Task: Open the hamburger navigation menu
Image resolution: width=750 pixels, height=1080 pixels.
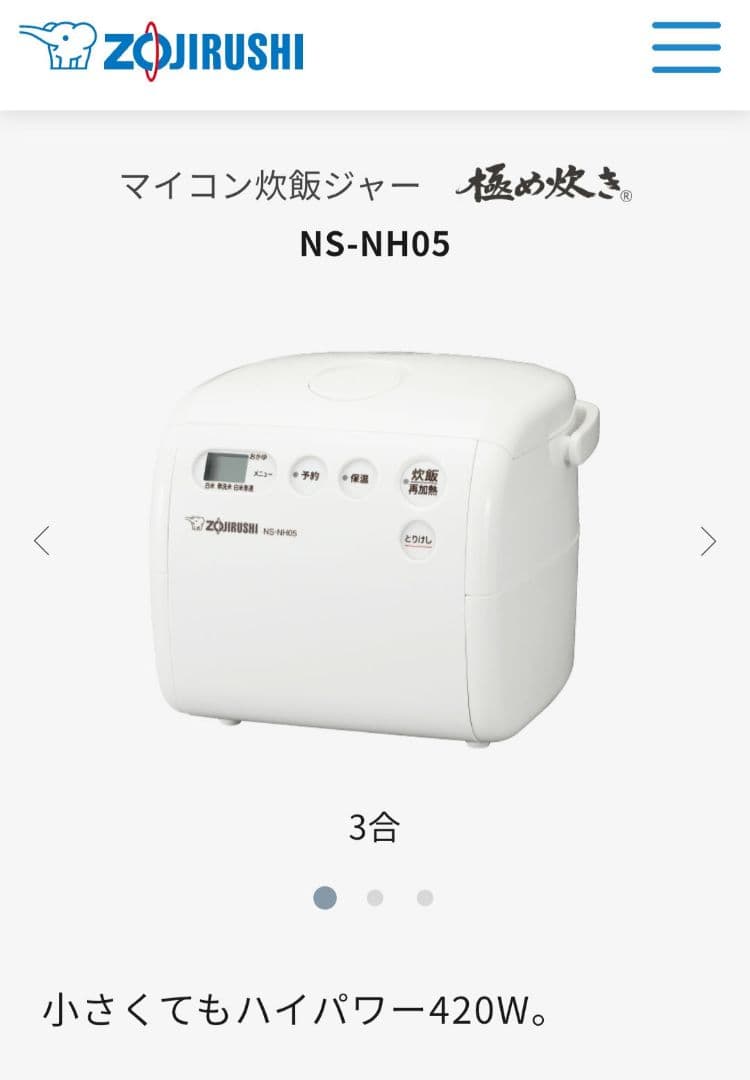Action: [x=686, y=47]
